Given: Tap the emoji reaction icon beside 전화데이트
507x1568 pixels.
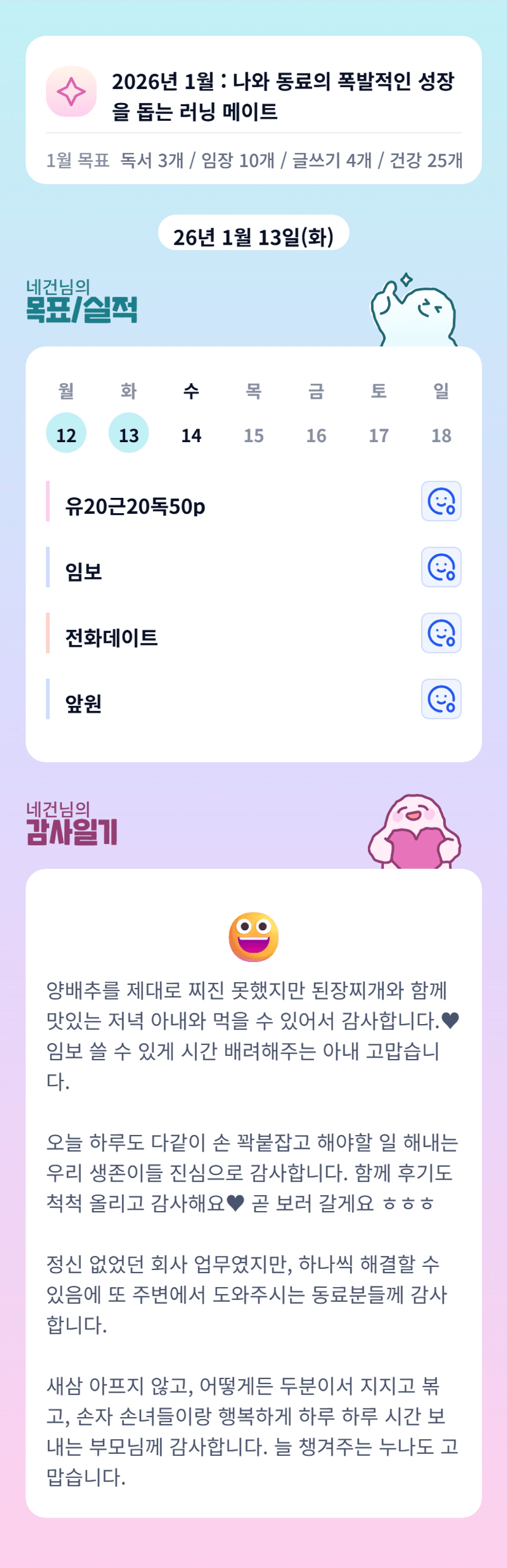Looking at the screenshot, I should point(441,633).
